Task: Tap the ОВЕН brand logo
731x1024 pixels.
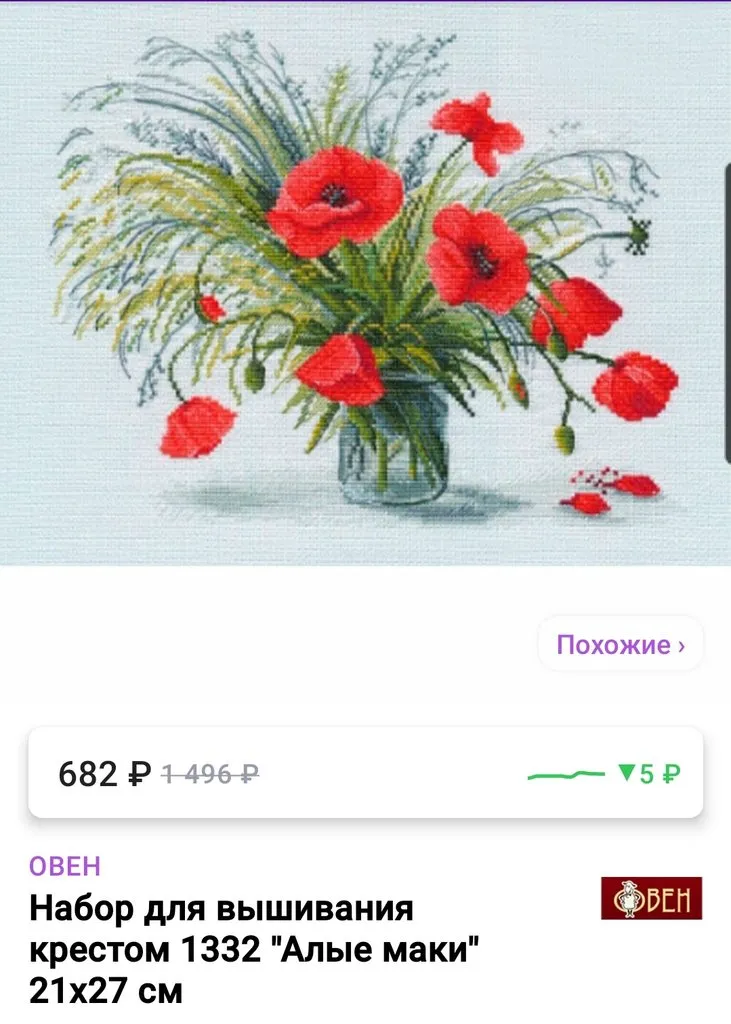Action: [651, 898]
